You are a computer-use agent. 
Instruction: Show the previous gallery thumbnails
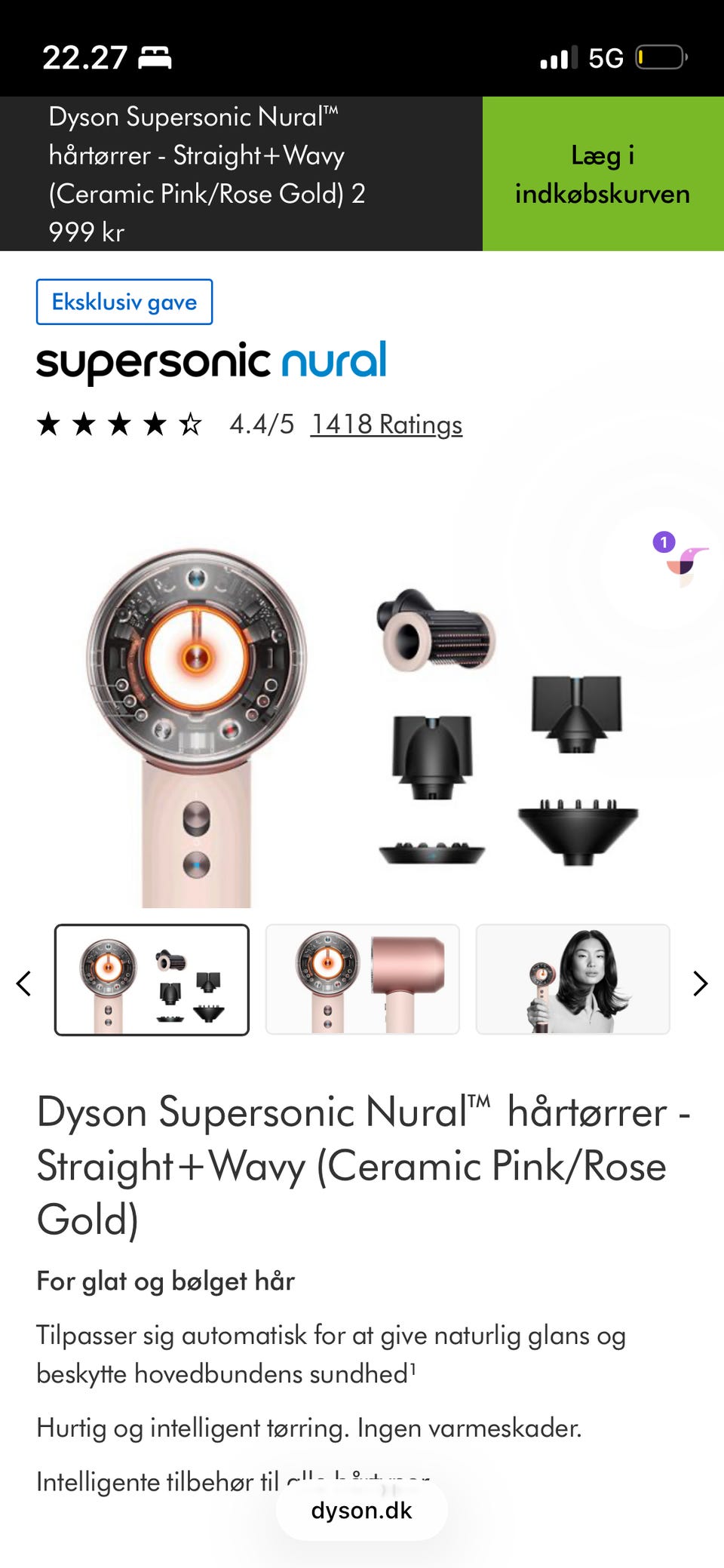point(24,983)
